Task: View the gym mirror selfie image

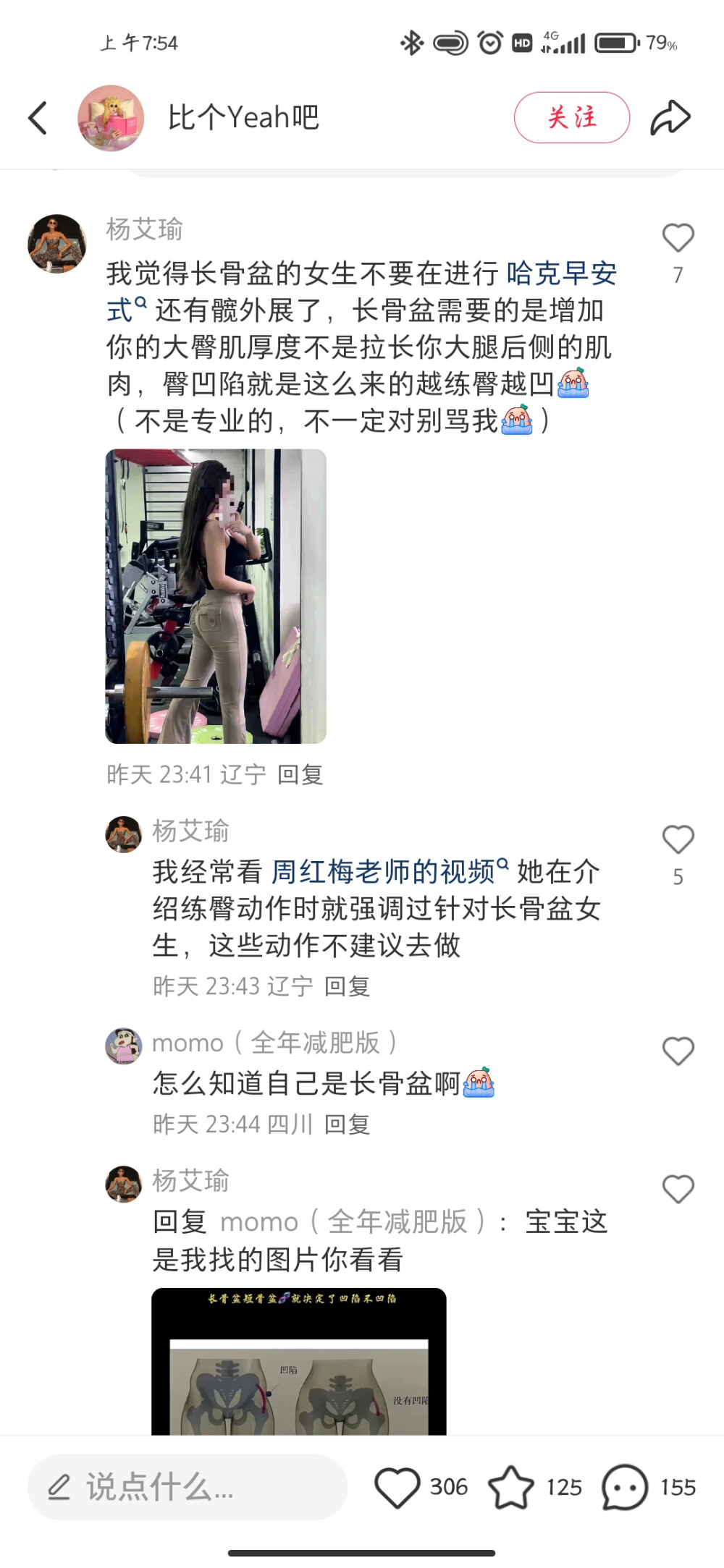Action: (215, 598)
